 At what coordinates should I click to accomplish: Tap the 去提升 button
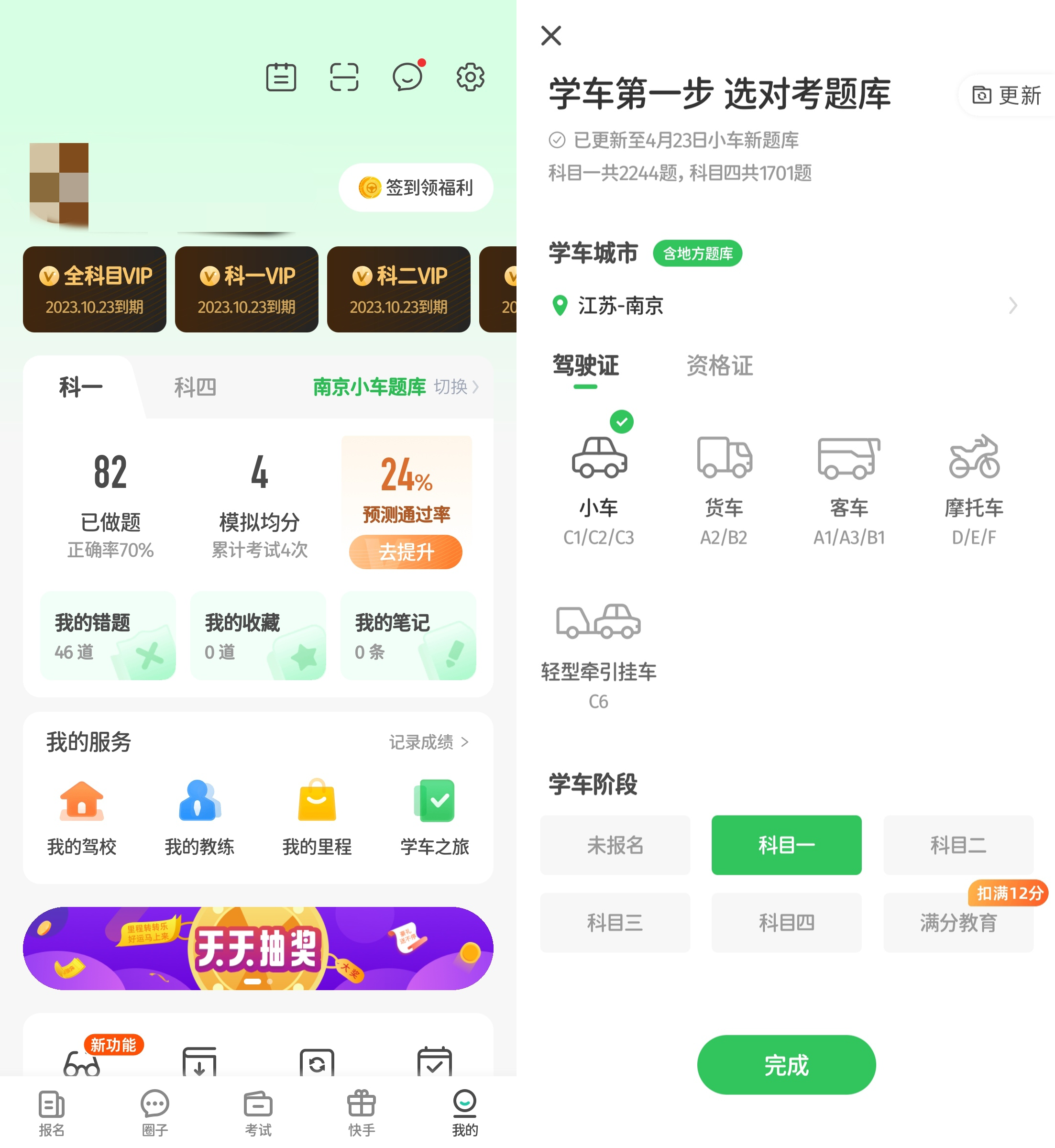(x=406, y=552)
